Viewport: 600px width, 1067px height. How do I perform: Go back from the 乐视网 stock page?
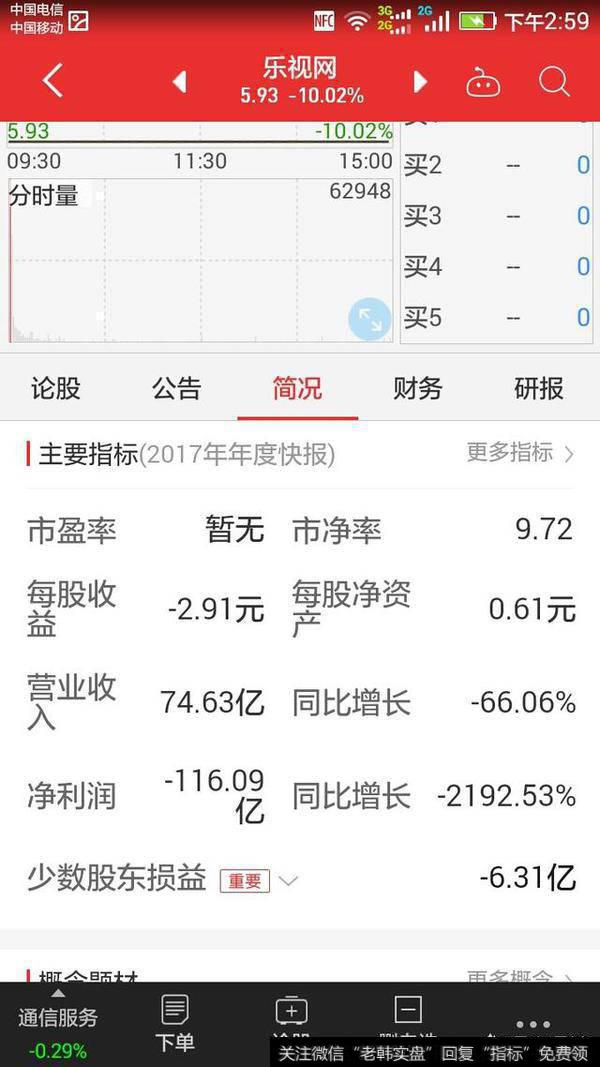pyautogui.click(x=53, y=81)
